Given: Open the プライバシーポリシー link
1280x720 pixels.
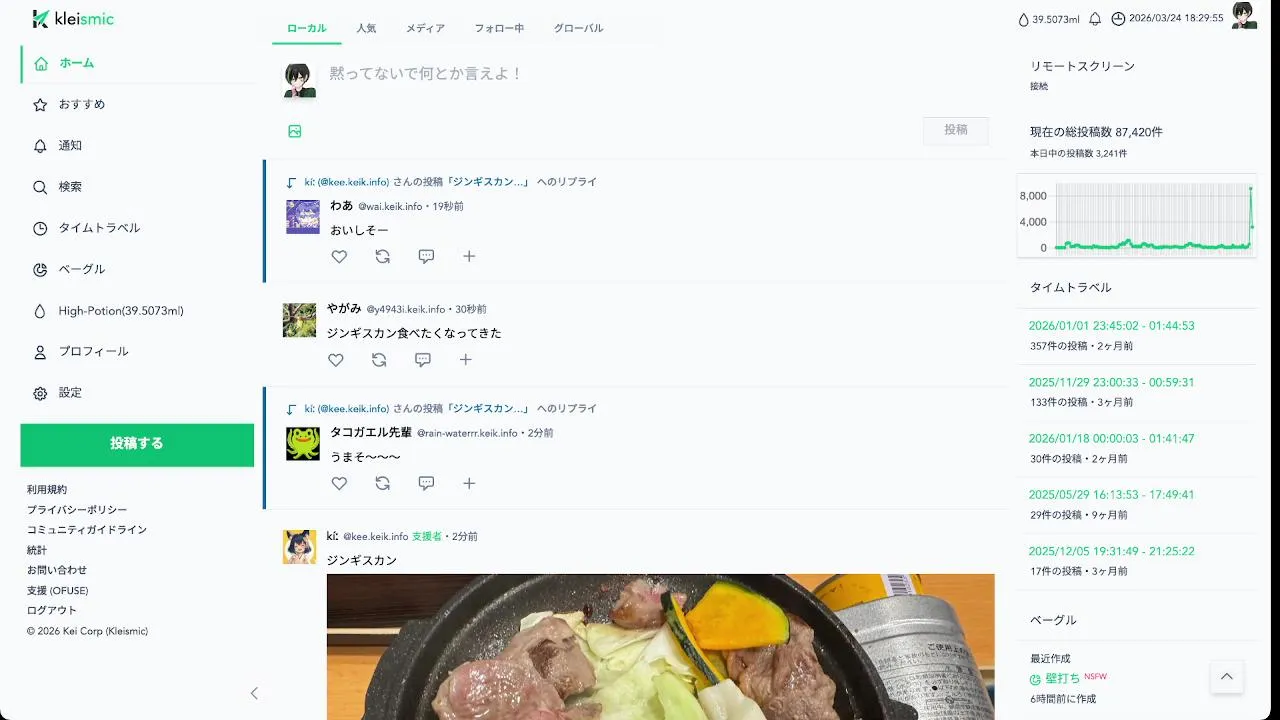Looking at the screenshot, I should (77, 510).
